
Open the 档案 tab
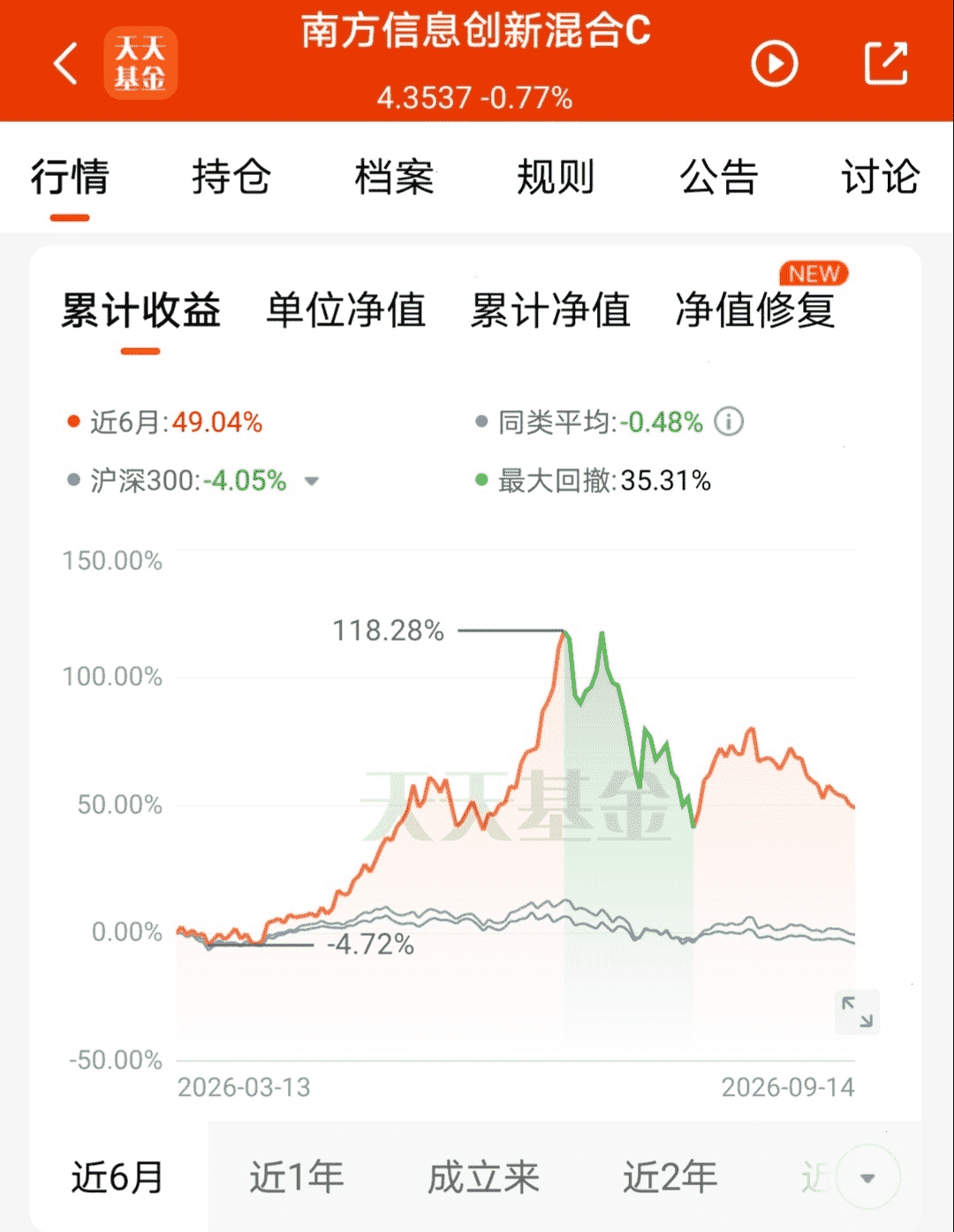click(394, 177)
